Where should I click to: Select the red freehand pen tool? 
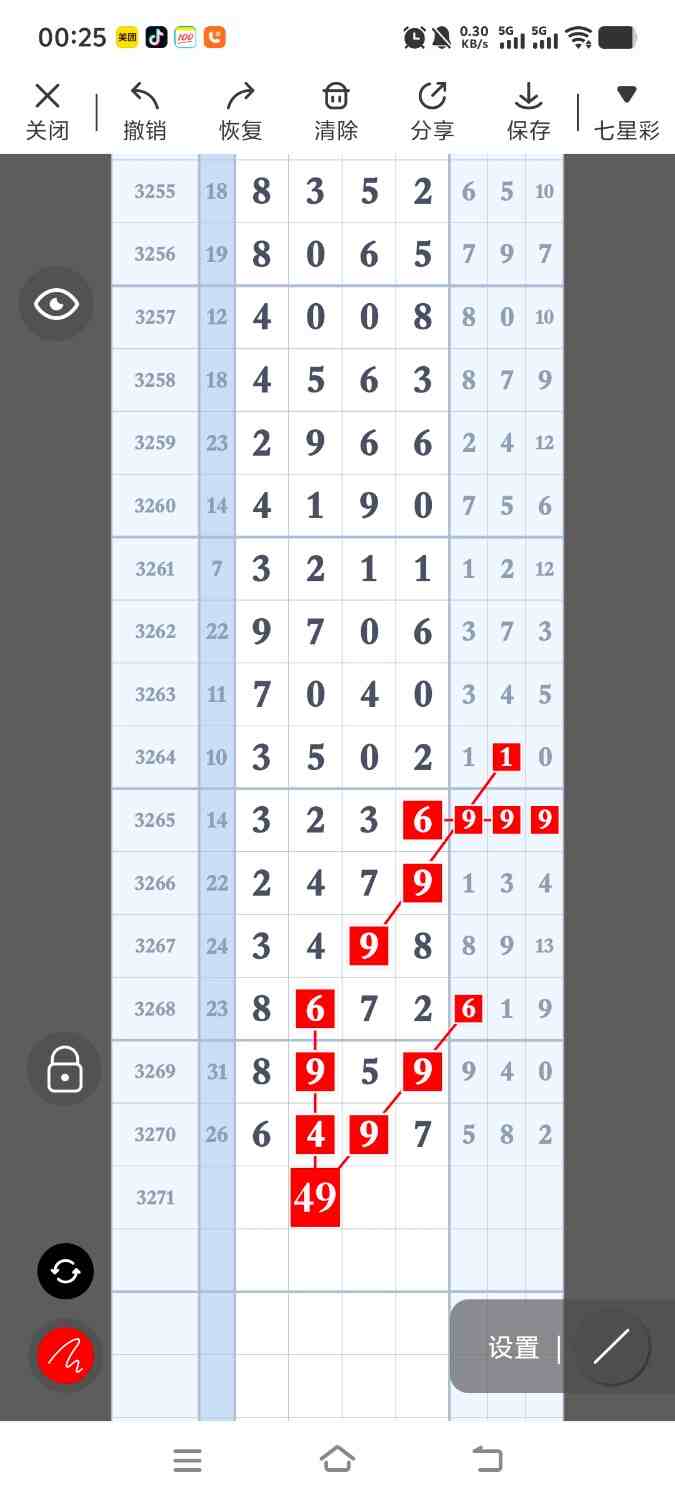click(65, 1356)
